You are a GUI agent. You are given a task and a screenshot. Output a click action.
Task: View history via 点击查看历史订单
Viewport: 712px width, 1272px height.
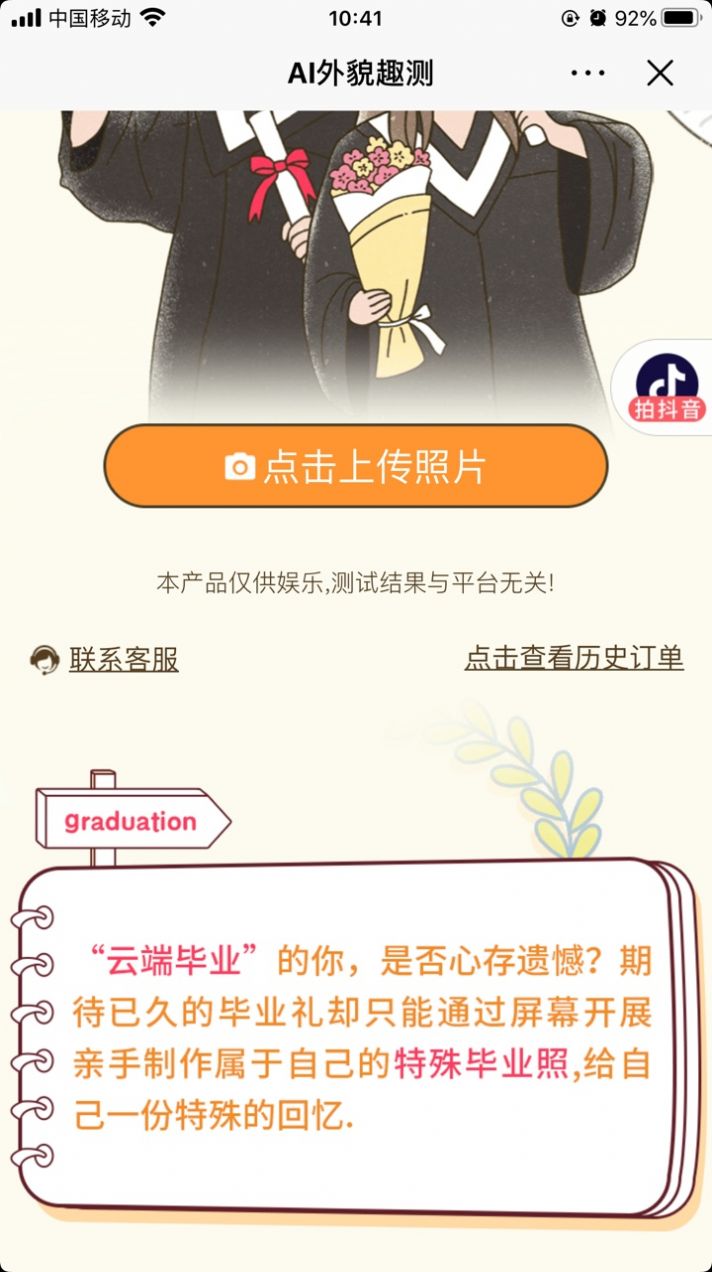[x=574, y=657]
